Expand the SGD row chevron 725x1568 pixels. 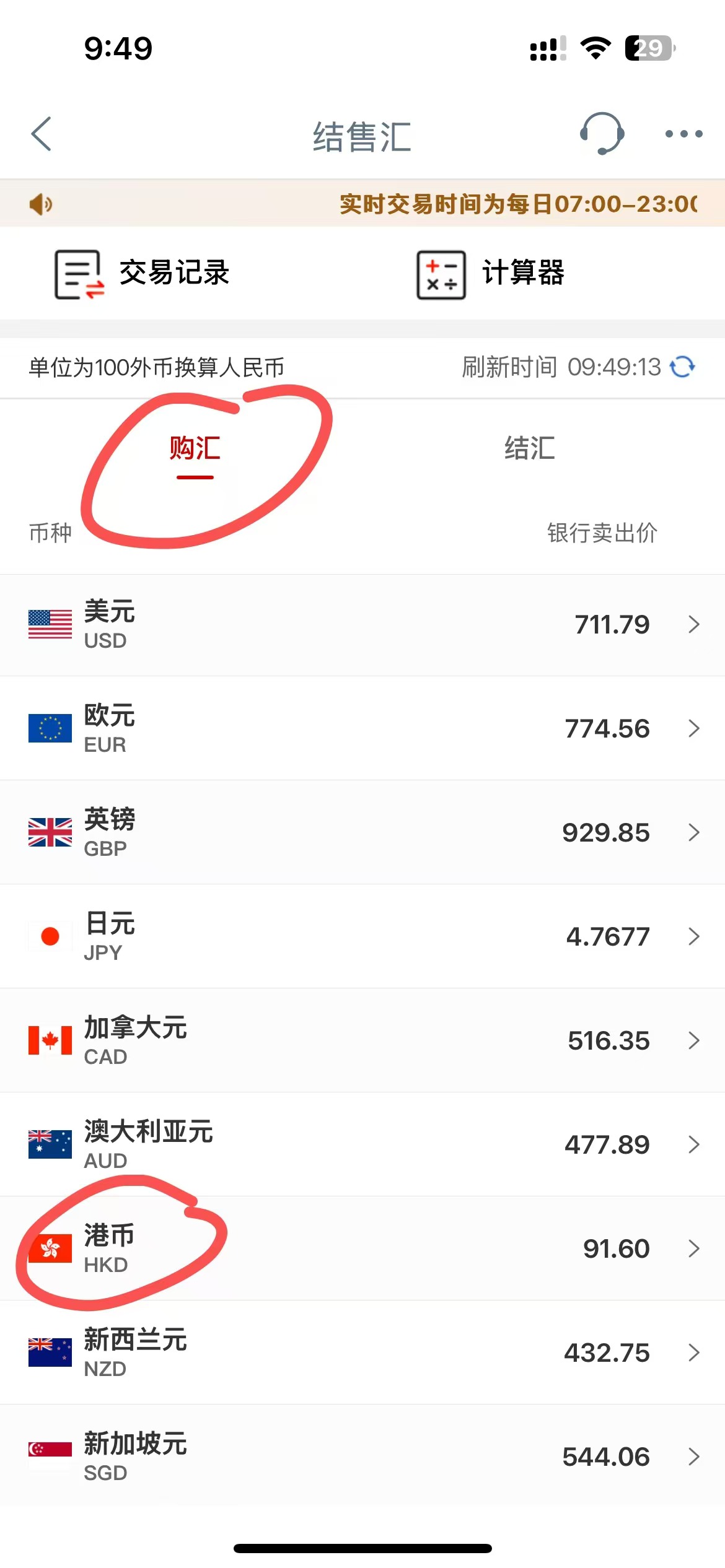pos(693,1457)
